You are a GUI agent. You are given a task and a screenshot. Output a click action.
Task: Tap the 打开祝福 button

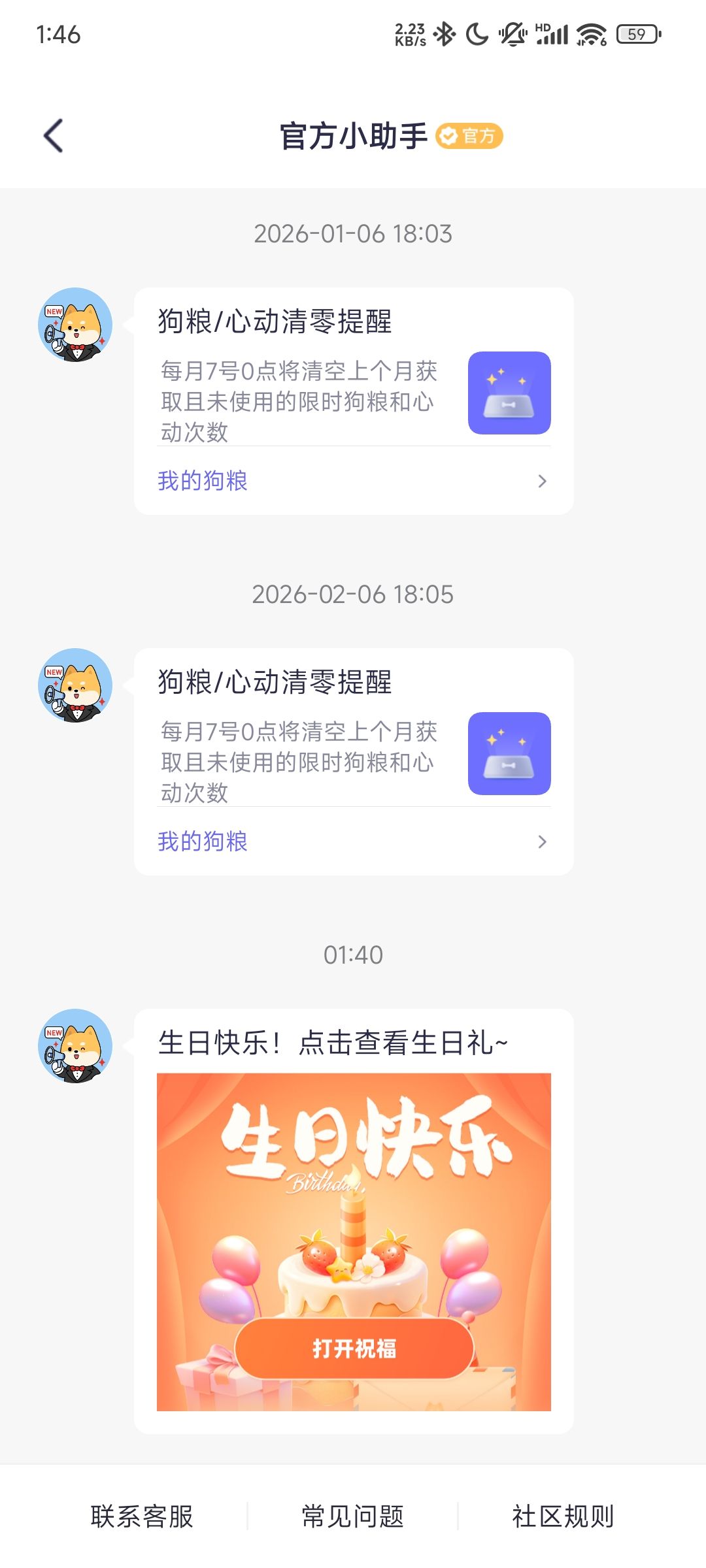pyautogui.click(x=354, y=1348)
